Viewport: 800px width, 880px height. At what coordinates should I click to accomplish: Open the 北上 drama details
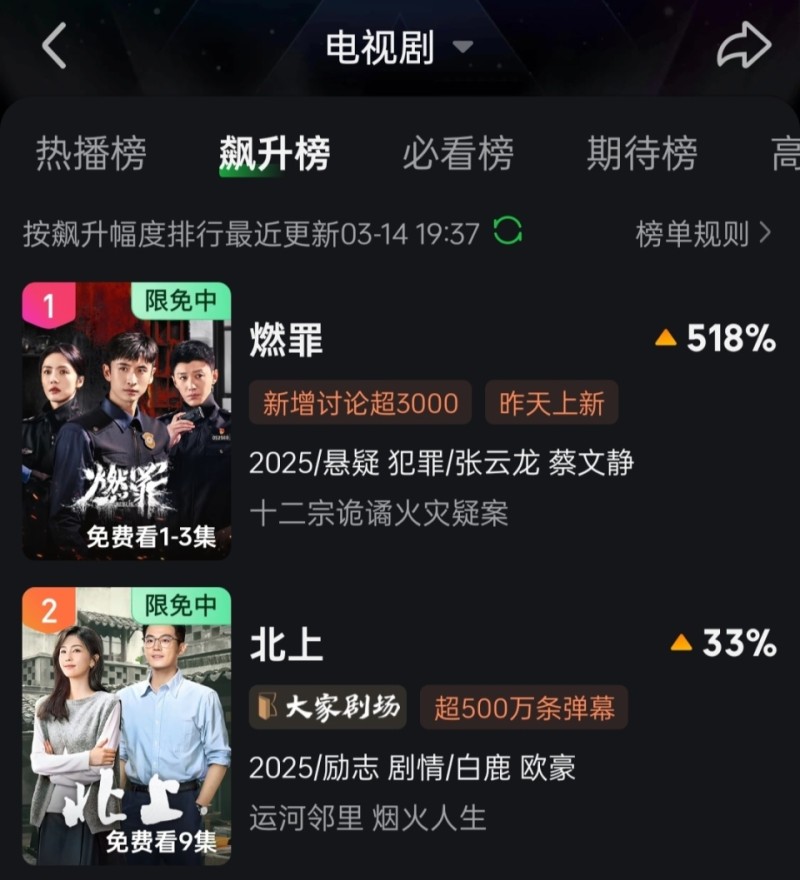pyautogui.click(x=286, y=645)
